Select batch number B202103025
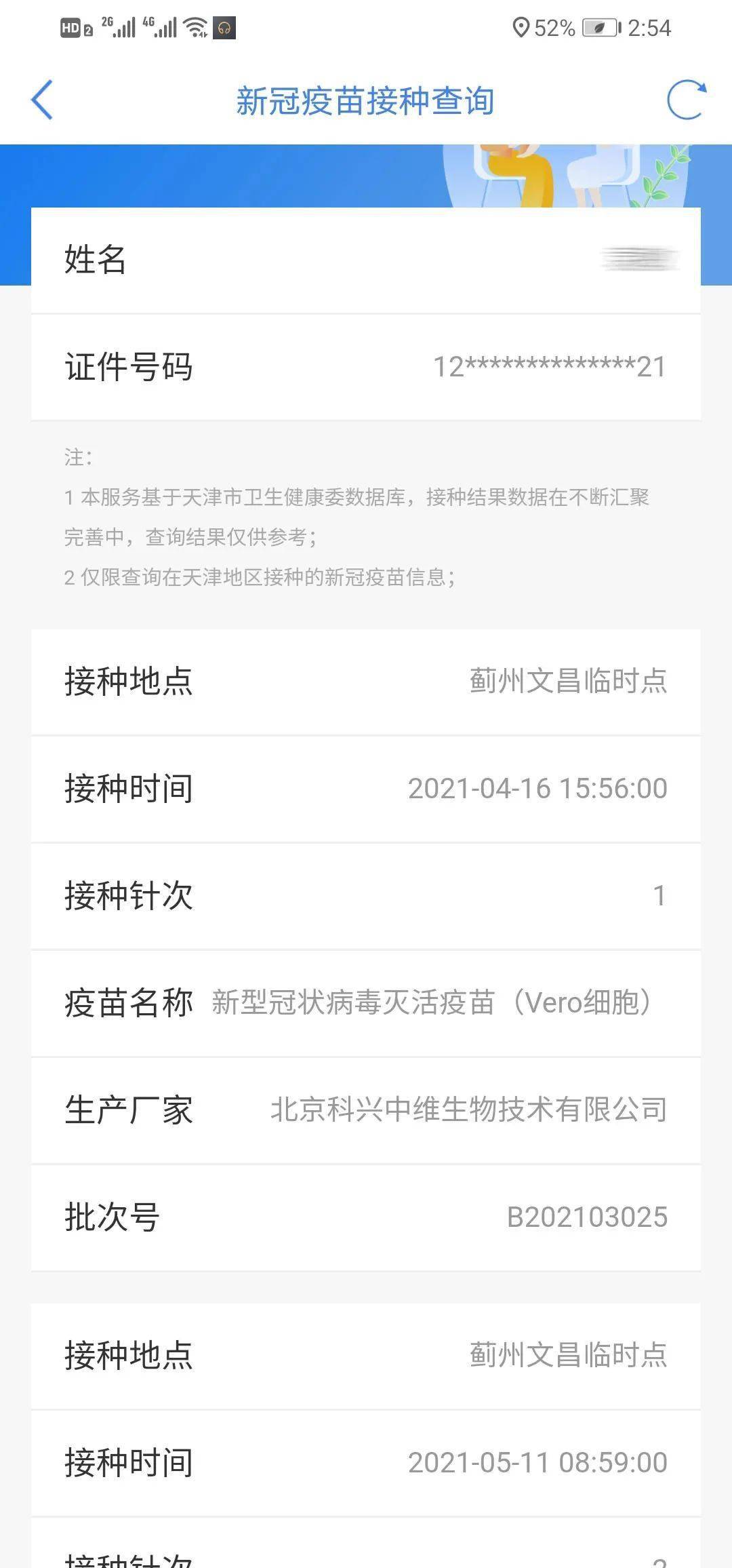The image size is (732, 1568). [589, 1217]
